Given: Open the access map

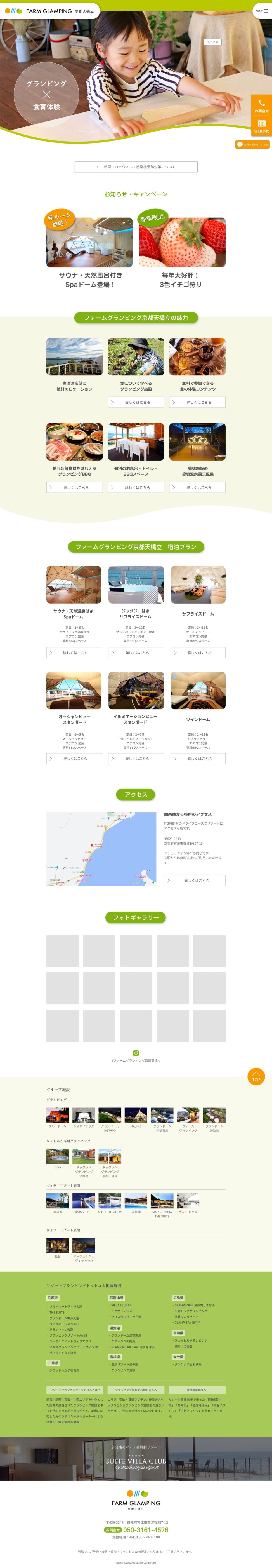Looking at the screenshot, I should tap(101, 849).
